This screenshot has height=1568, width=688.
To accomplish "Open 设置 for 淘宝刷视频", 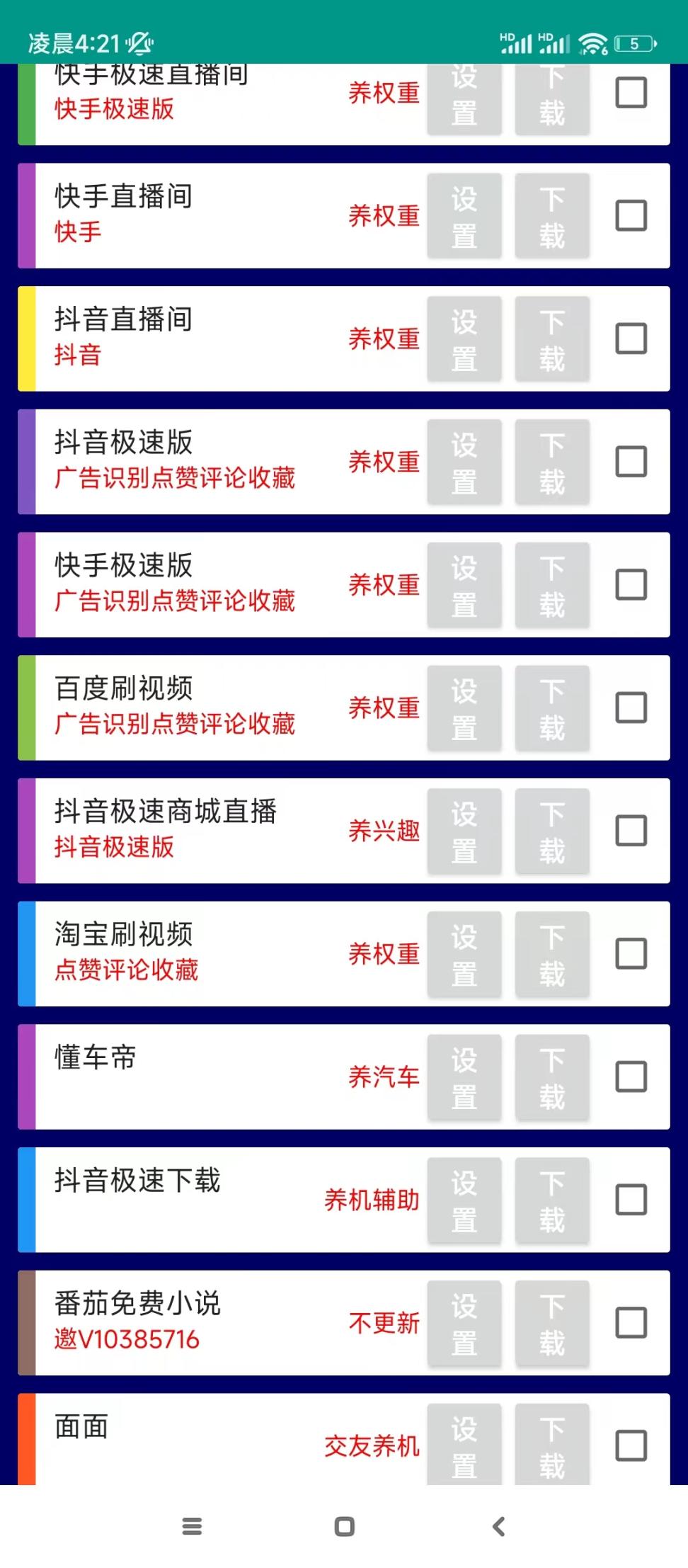I will point(464,953).
